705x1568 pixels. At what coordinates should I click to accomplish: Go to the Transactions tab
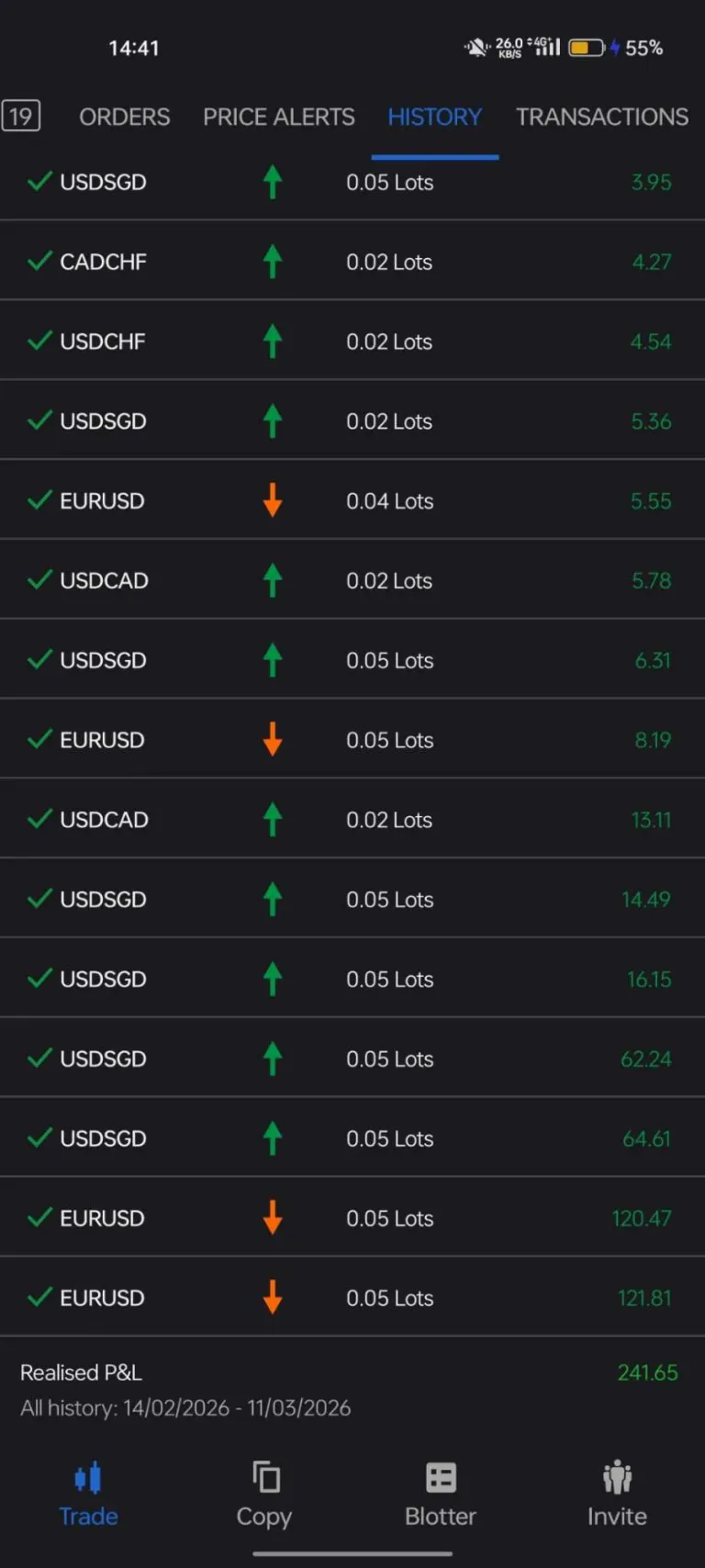(601, 117)
